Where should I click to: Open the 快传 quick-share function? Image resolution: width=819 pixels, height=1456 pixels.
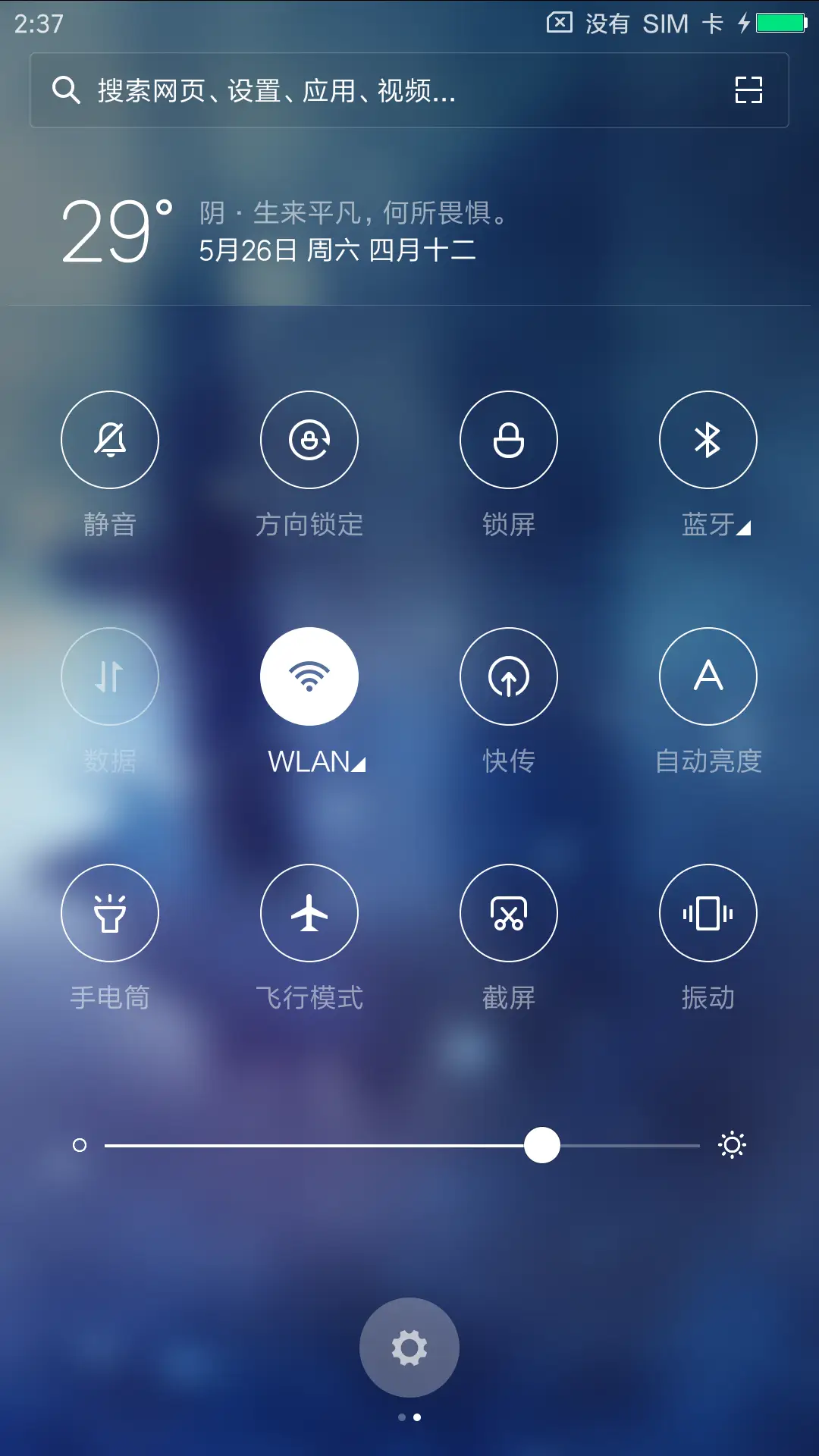(509, 676)
